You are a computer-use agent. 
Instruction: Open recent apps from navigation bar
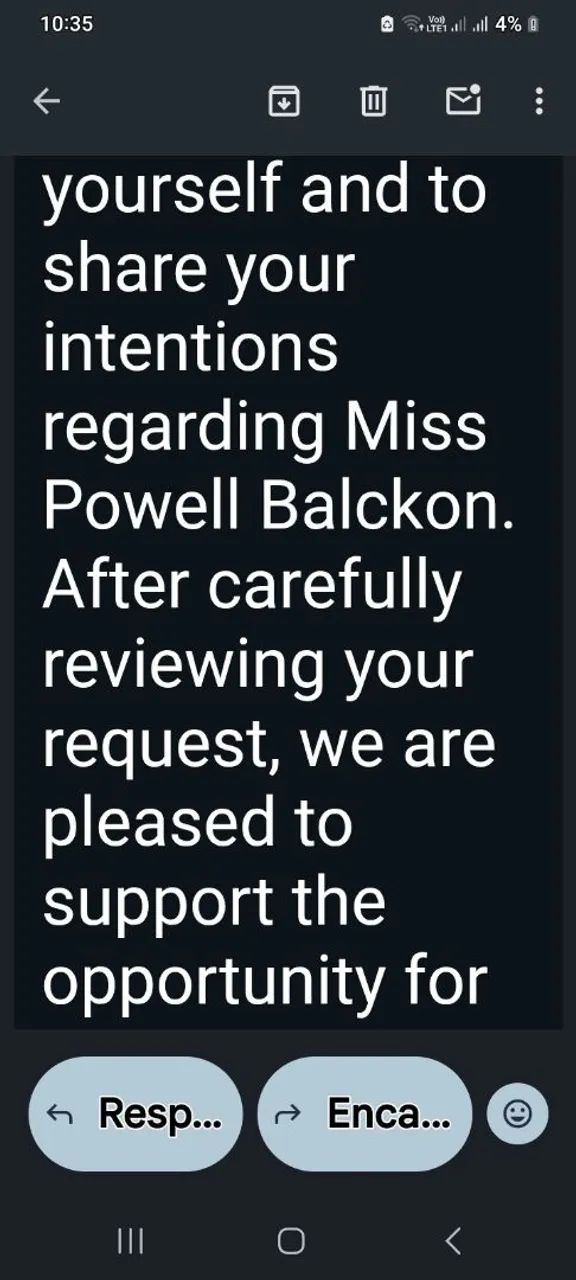click(x=130, y=1241)
